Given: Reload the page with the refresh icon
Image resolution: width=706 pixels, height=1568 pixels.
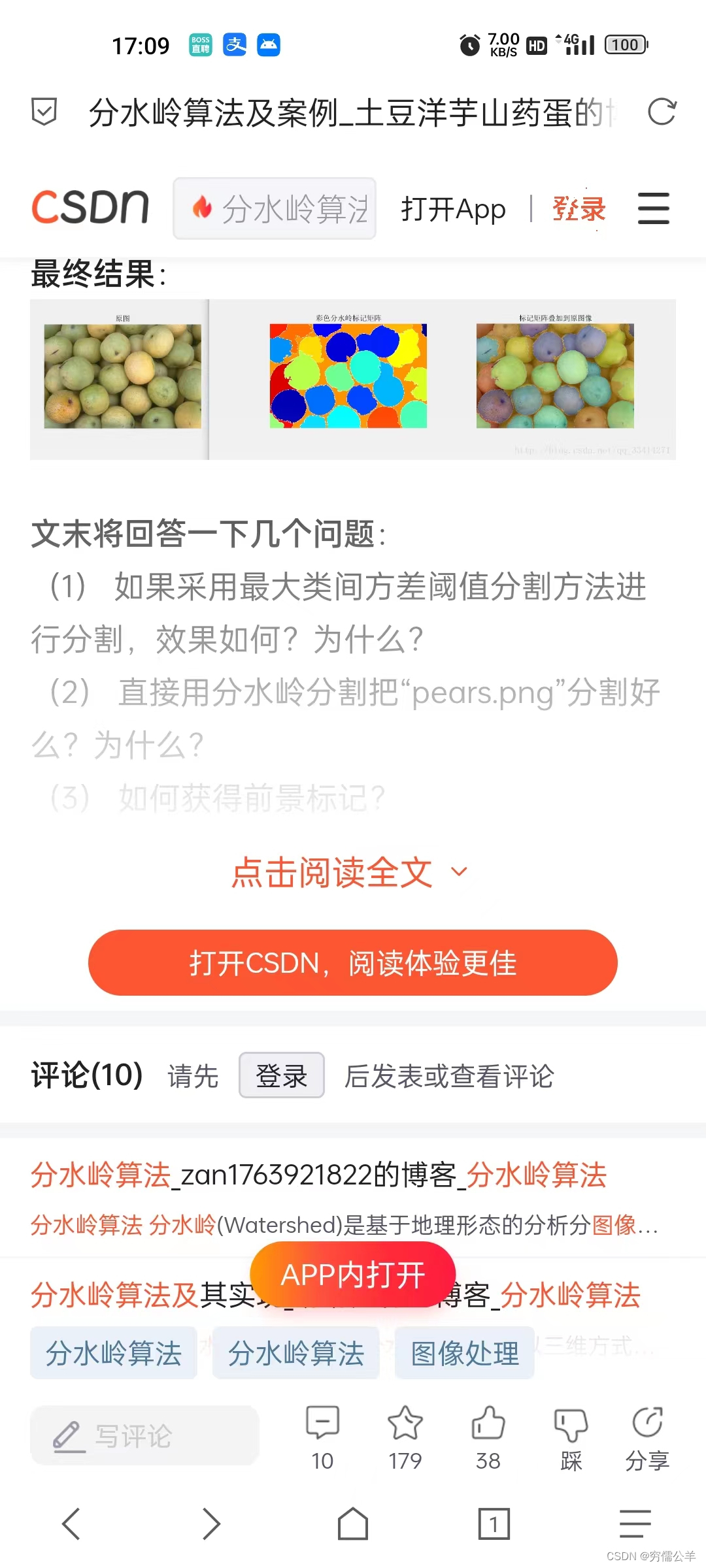Looking at the screenshot, I should tap(663, 112).
